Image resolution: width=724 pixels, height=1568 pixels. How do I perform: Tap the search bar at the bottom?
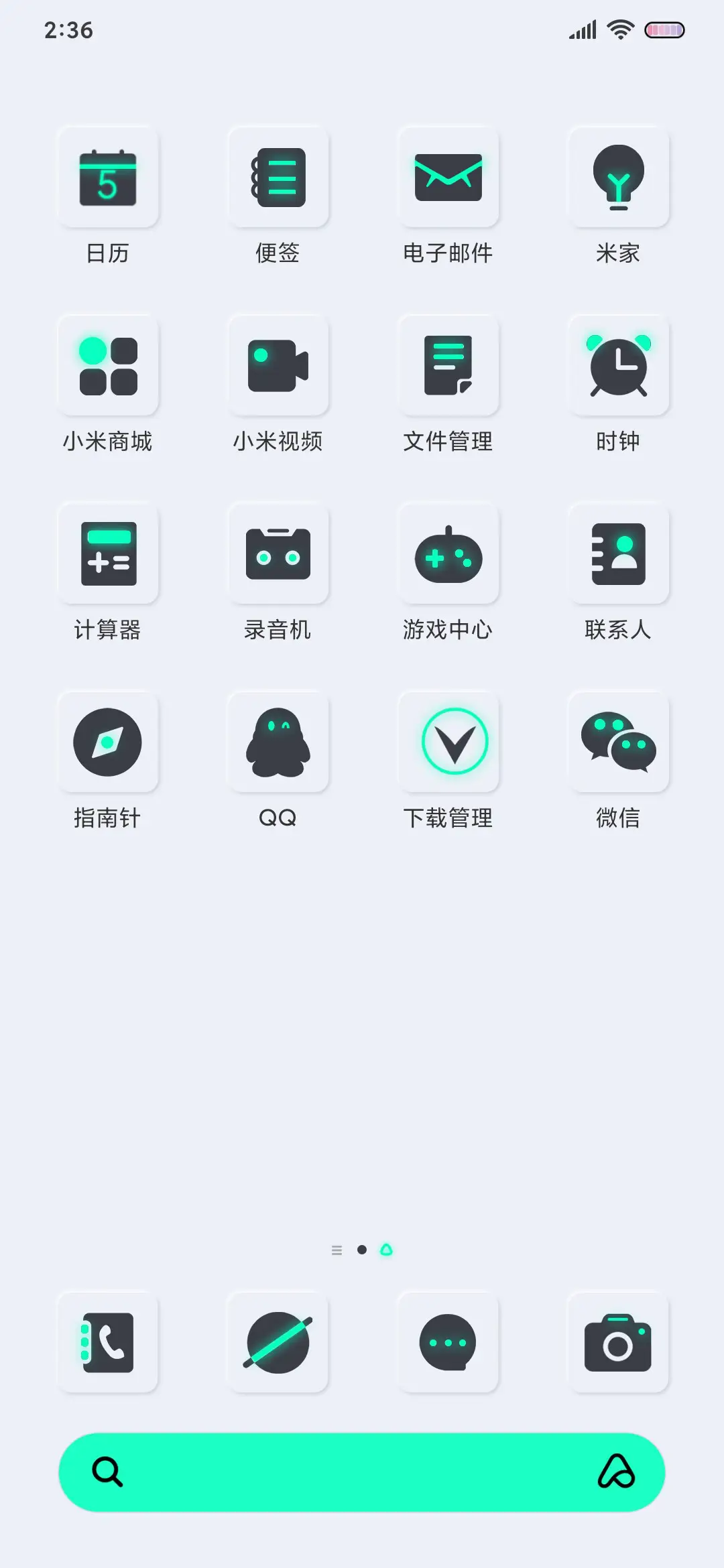pyautogui.click(x=362, y=1472)
